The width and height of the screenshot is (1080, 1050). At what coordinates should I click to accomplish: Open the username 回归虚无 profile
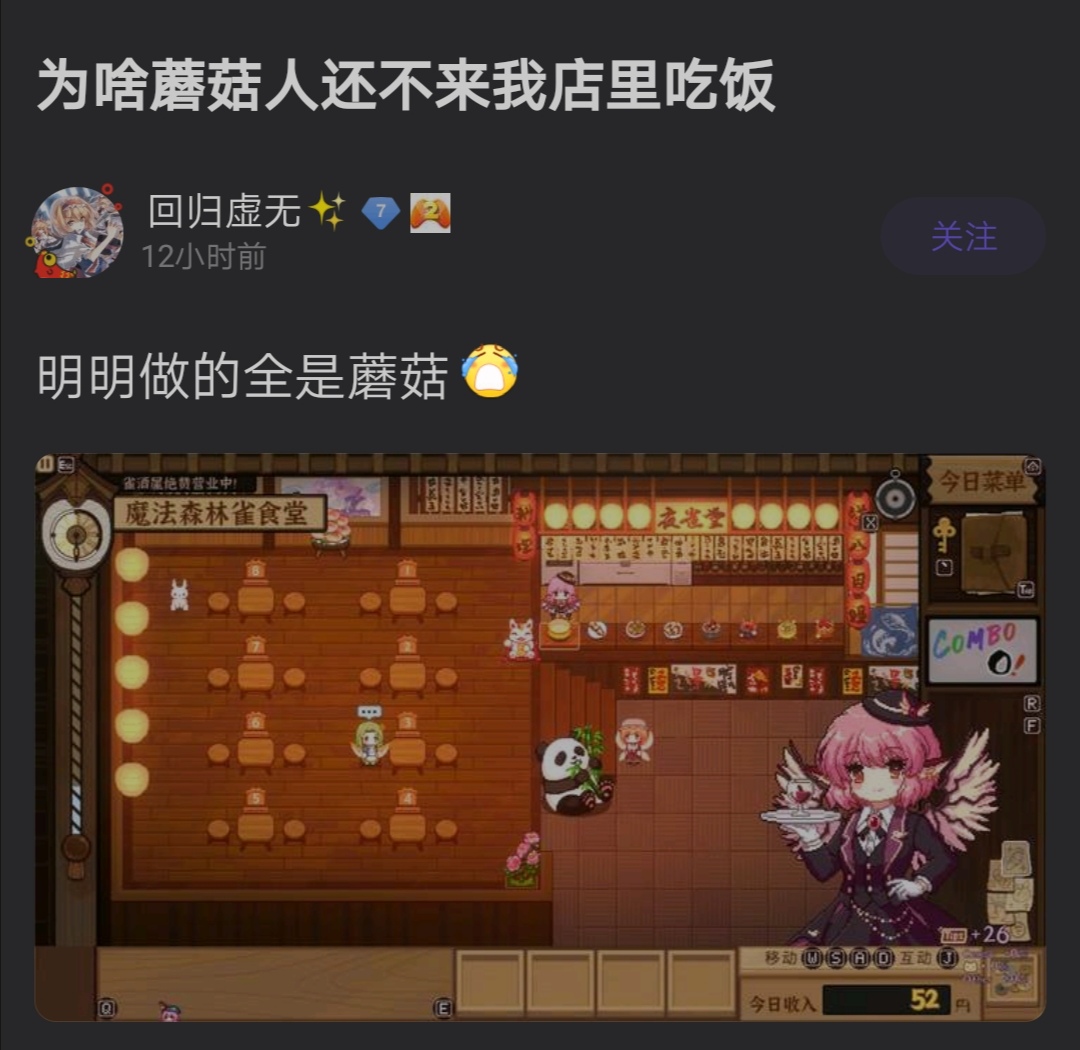224,212
